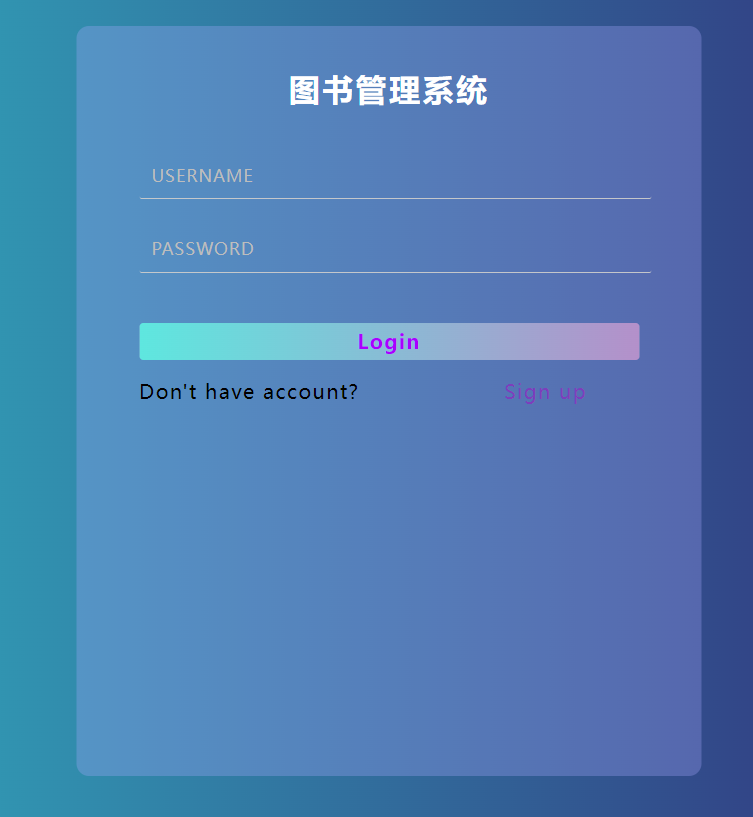The height and width of the screenshot is (817, 753).
Task: Select the PASSWORD input field
Action: tap(395, 249)
